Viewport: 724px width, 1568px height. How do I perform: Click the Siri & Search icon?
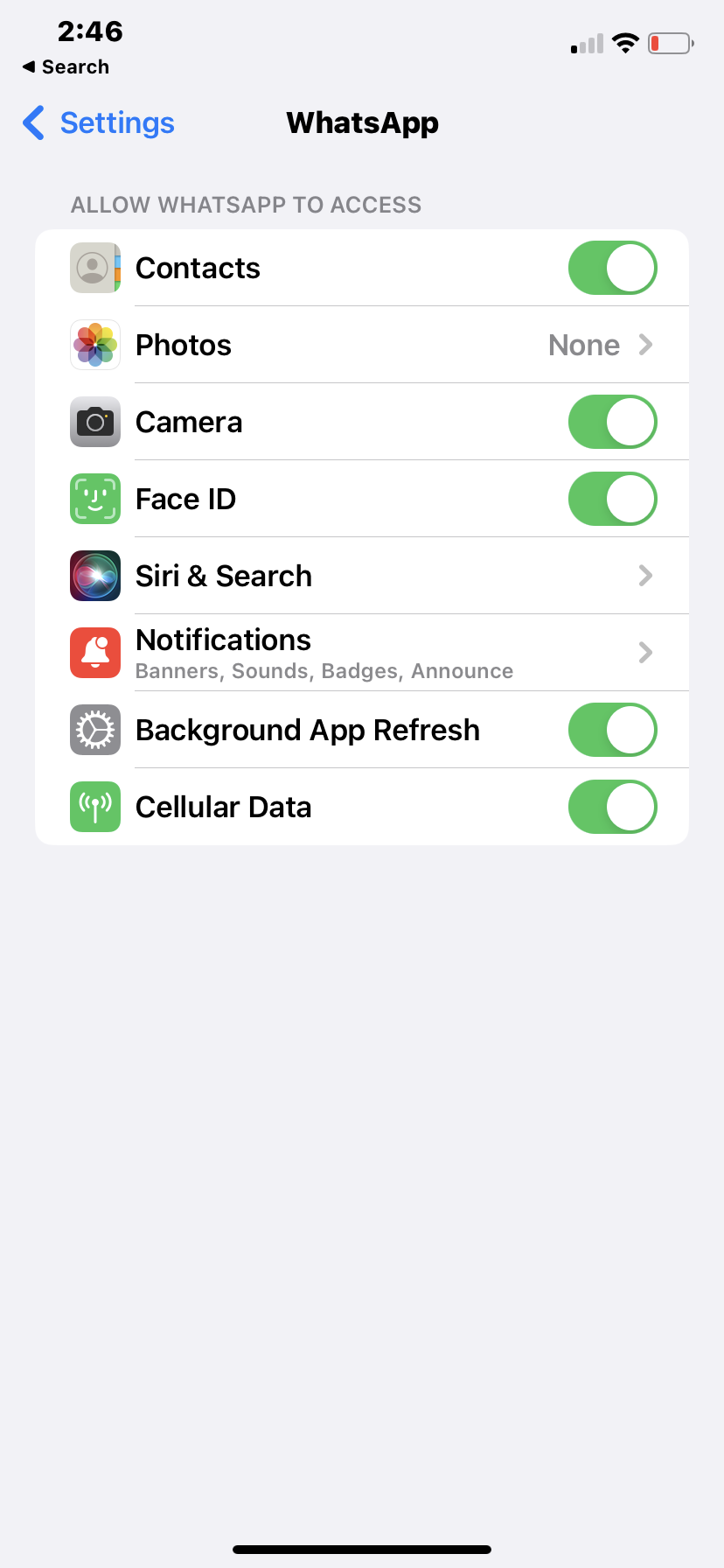[94, 576]
